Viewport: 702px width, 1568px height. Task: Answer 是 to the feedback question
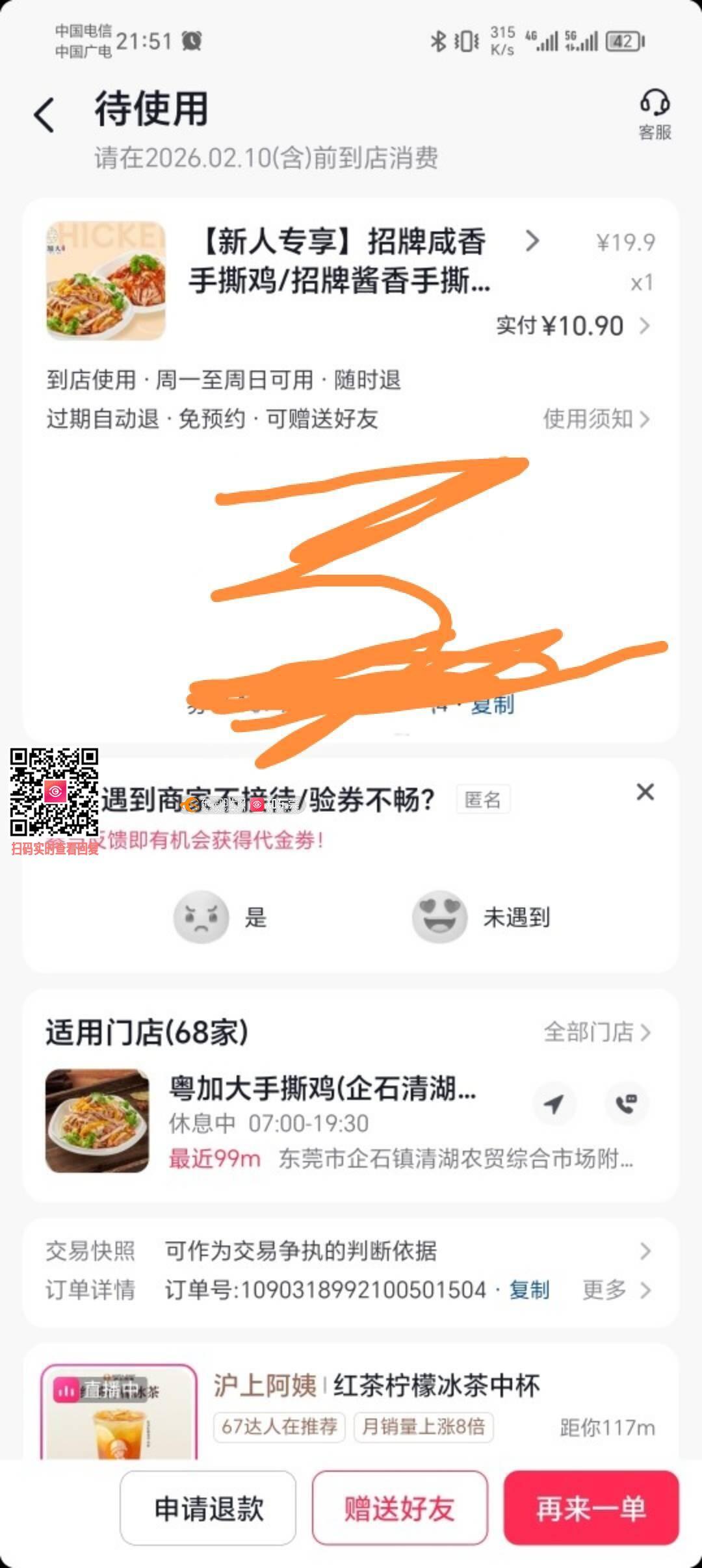click(x=221, y=917)
